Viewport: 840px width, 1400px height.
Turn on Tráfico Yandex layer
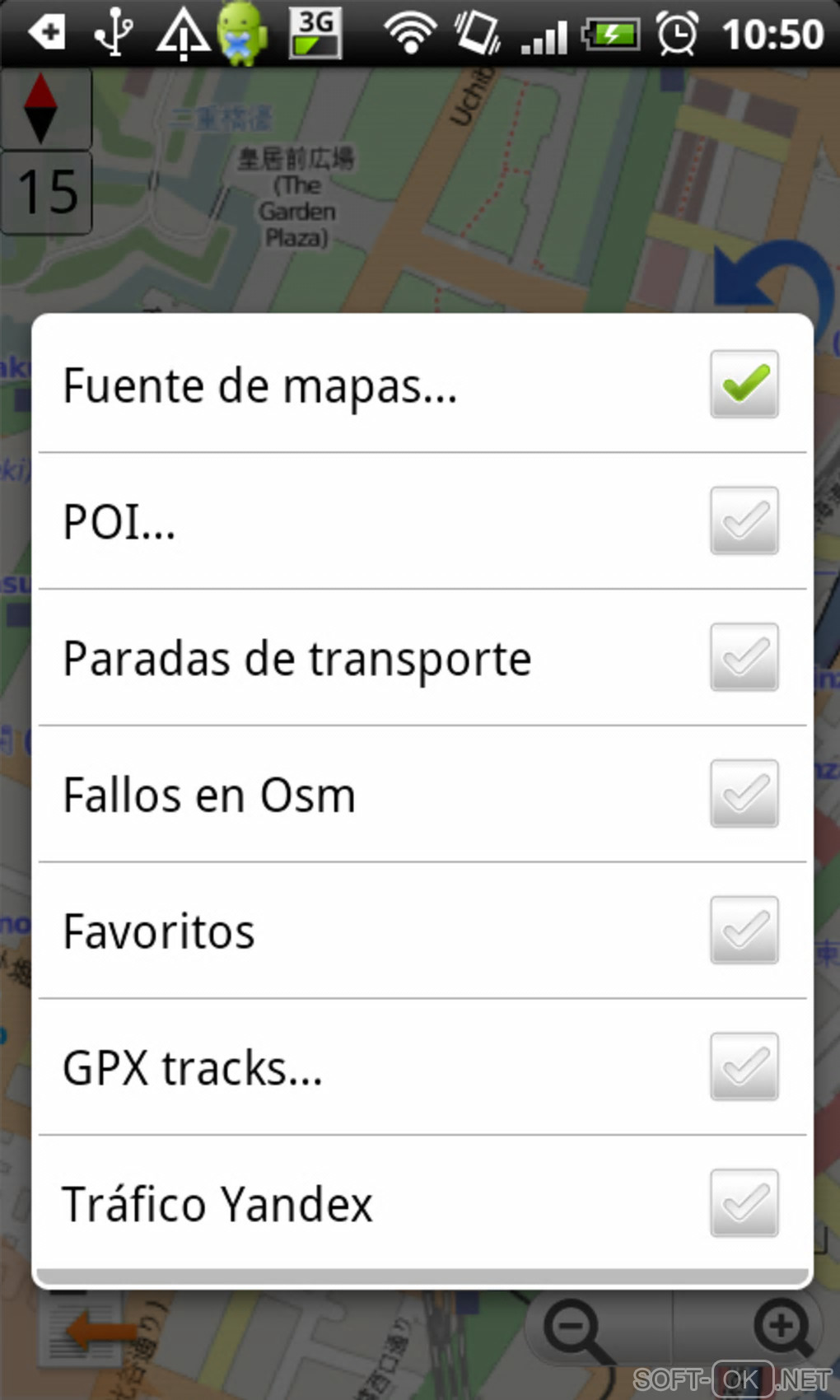click(x=743, y=1204)
